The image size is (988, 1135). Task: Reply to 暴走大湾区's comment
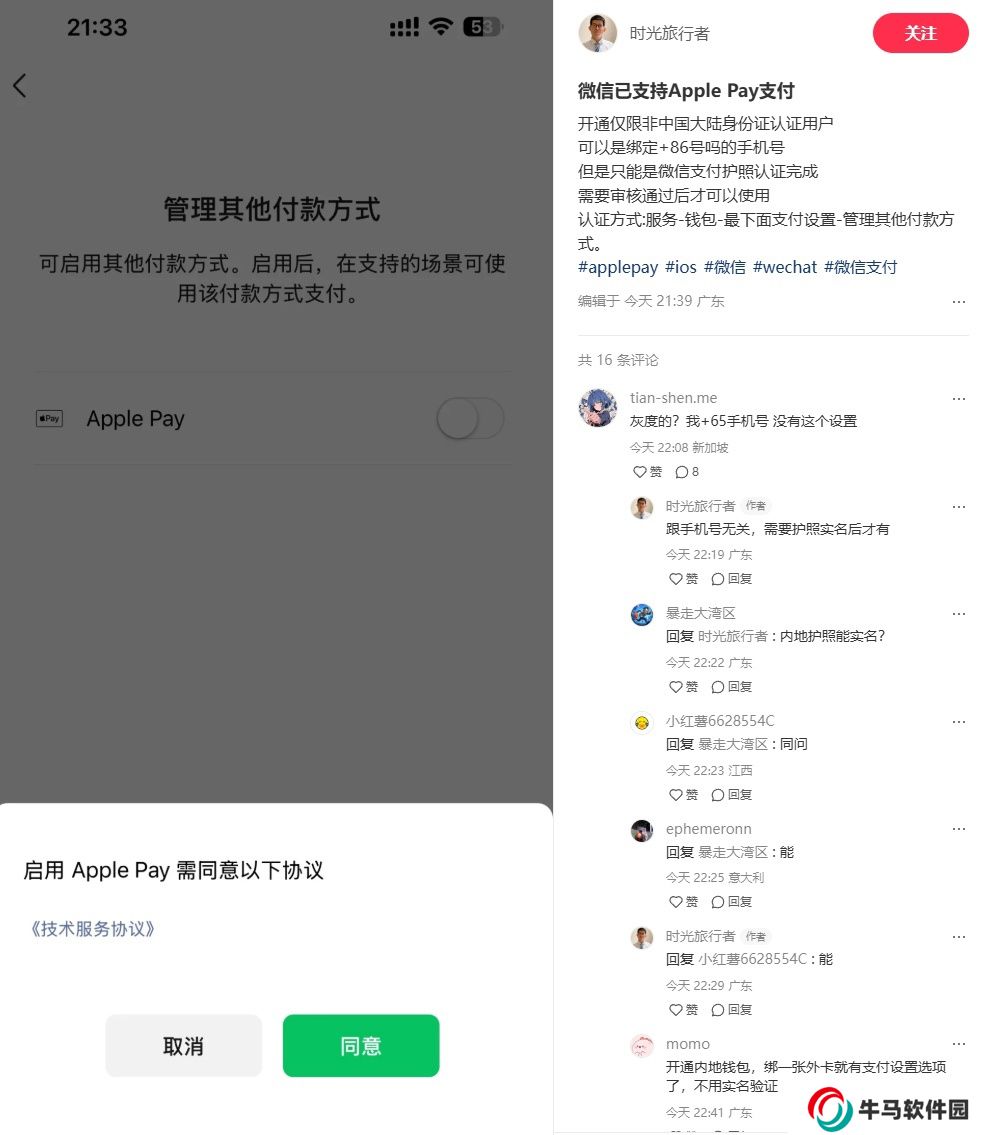pyautogui.click(x=732, y=687)
